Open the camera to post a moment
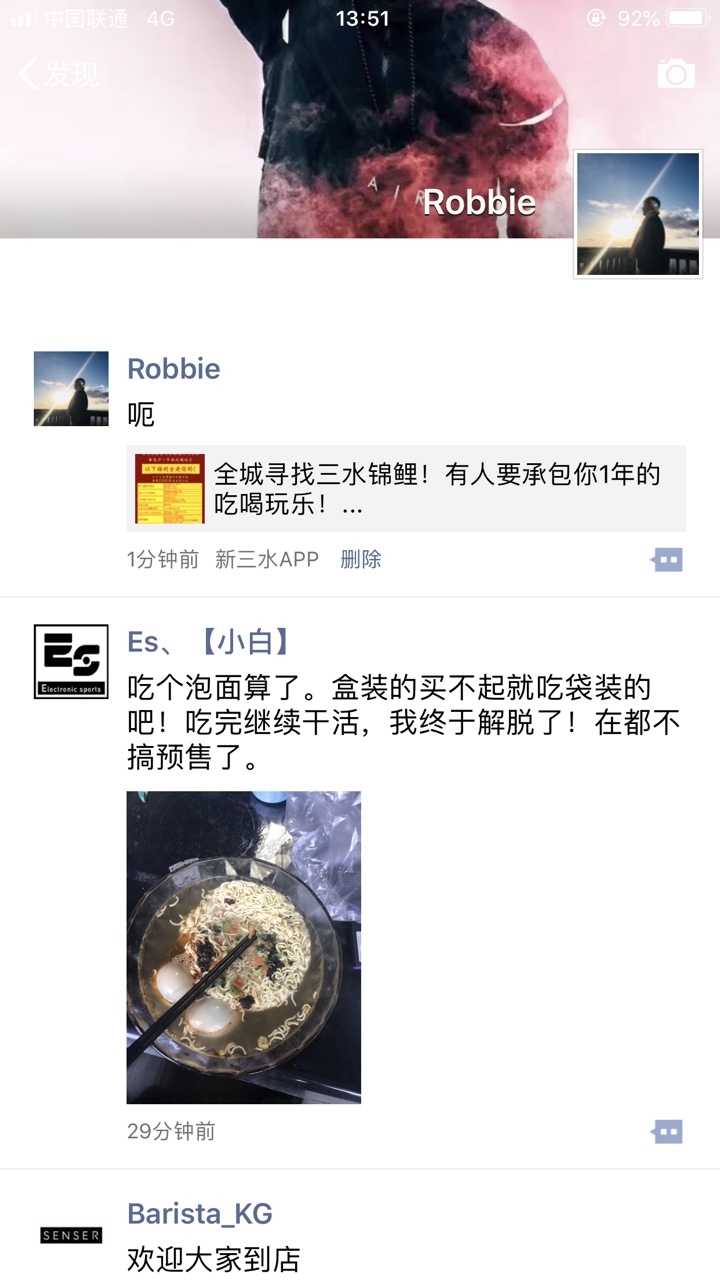This screenshot has width=720, height=1280. [x=676, y=74]
